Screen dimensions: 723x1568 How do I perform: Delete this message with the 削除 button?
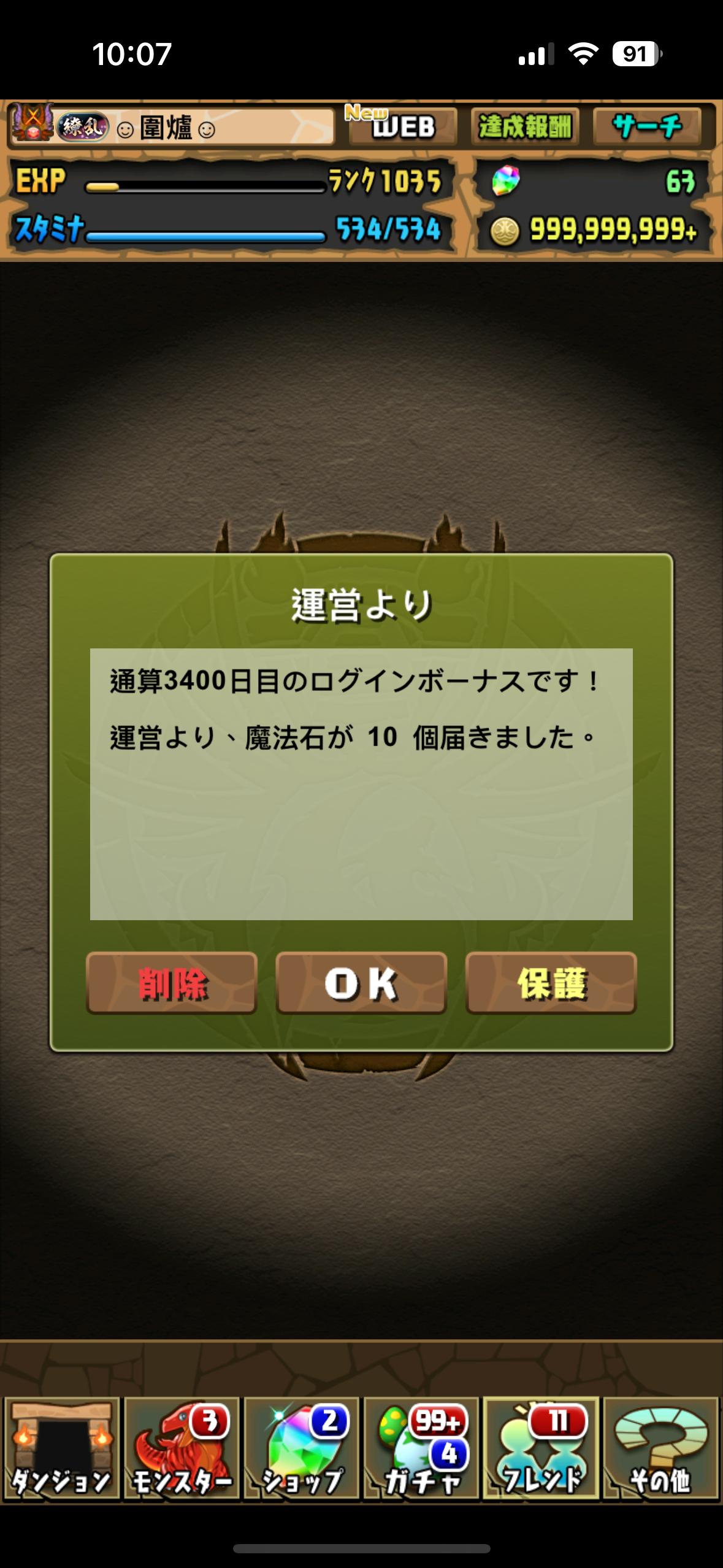click(x=172, y=983)
